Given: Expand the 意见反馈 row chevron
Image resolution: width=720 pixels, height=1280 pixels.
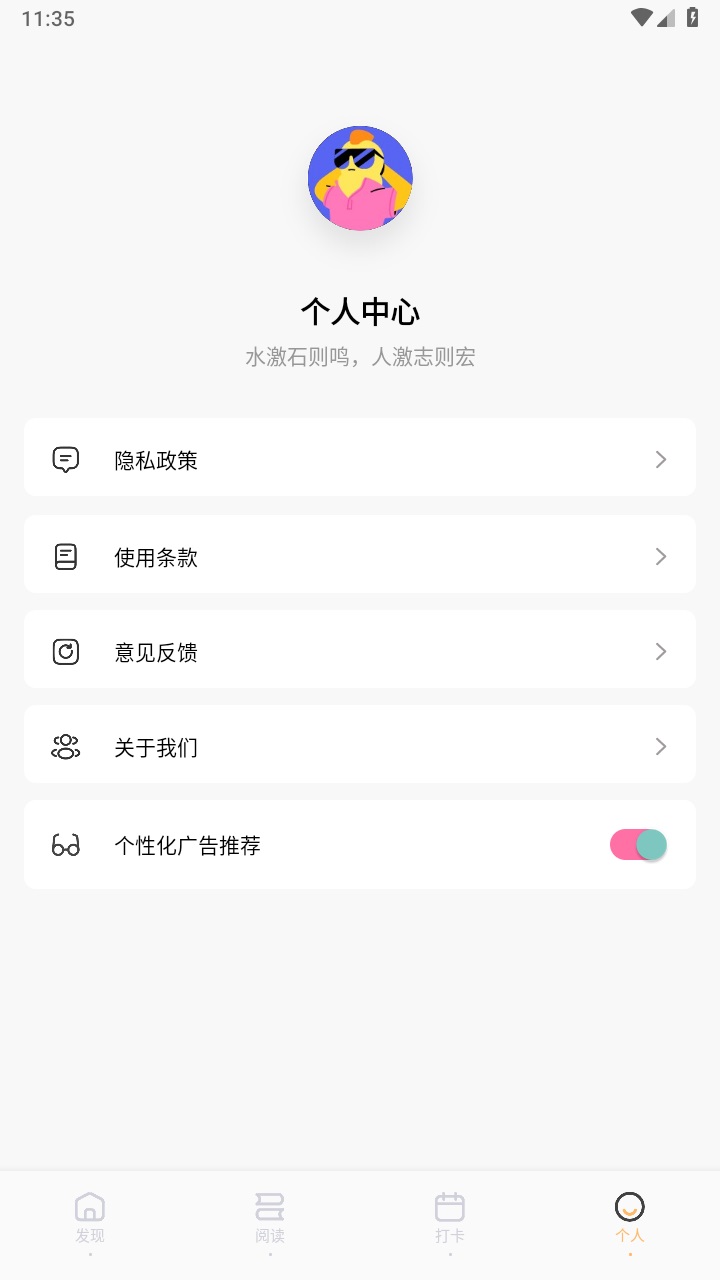Looking at the screenshot, I should [x=660, y=650].
